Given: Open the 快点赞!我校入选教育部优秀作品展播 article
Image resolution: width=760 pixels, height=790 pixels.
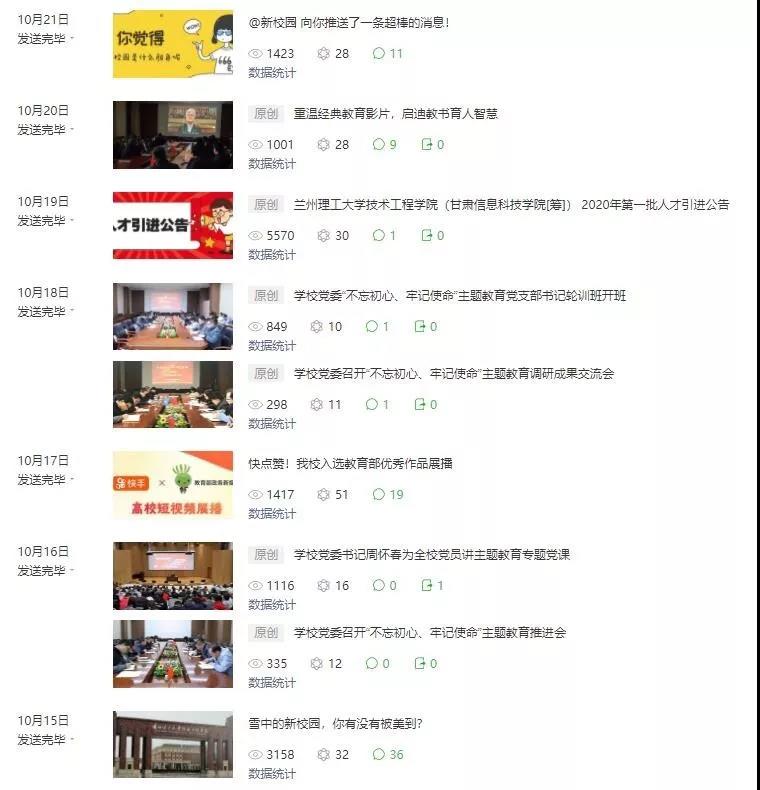Looking at the screenshot, I should click(x=350, y=464).
